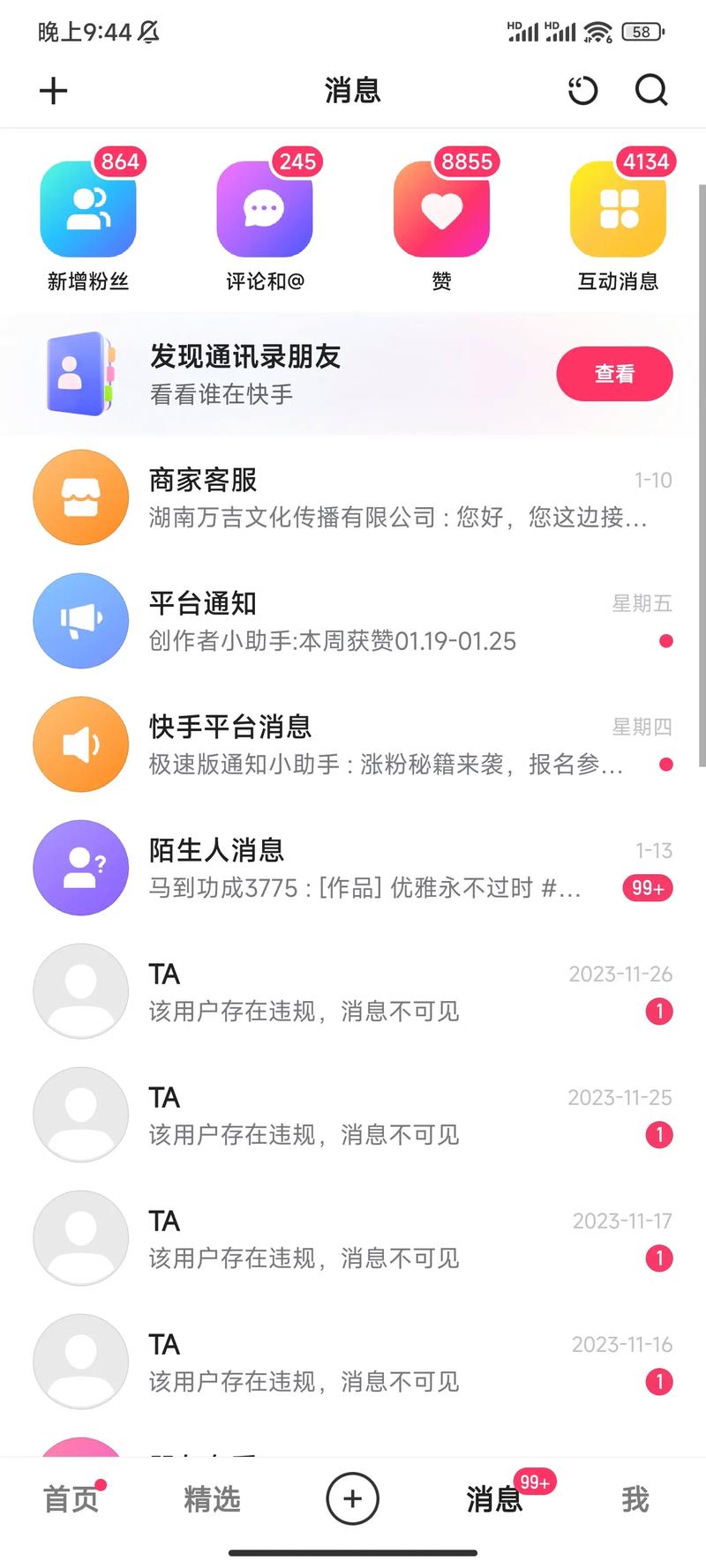Tap the 查看 button to find contacts
Image resolution: width=706 pixels, height=1568 pixels.
click(x=613, y=374)
